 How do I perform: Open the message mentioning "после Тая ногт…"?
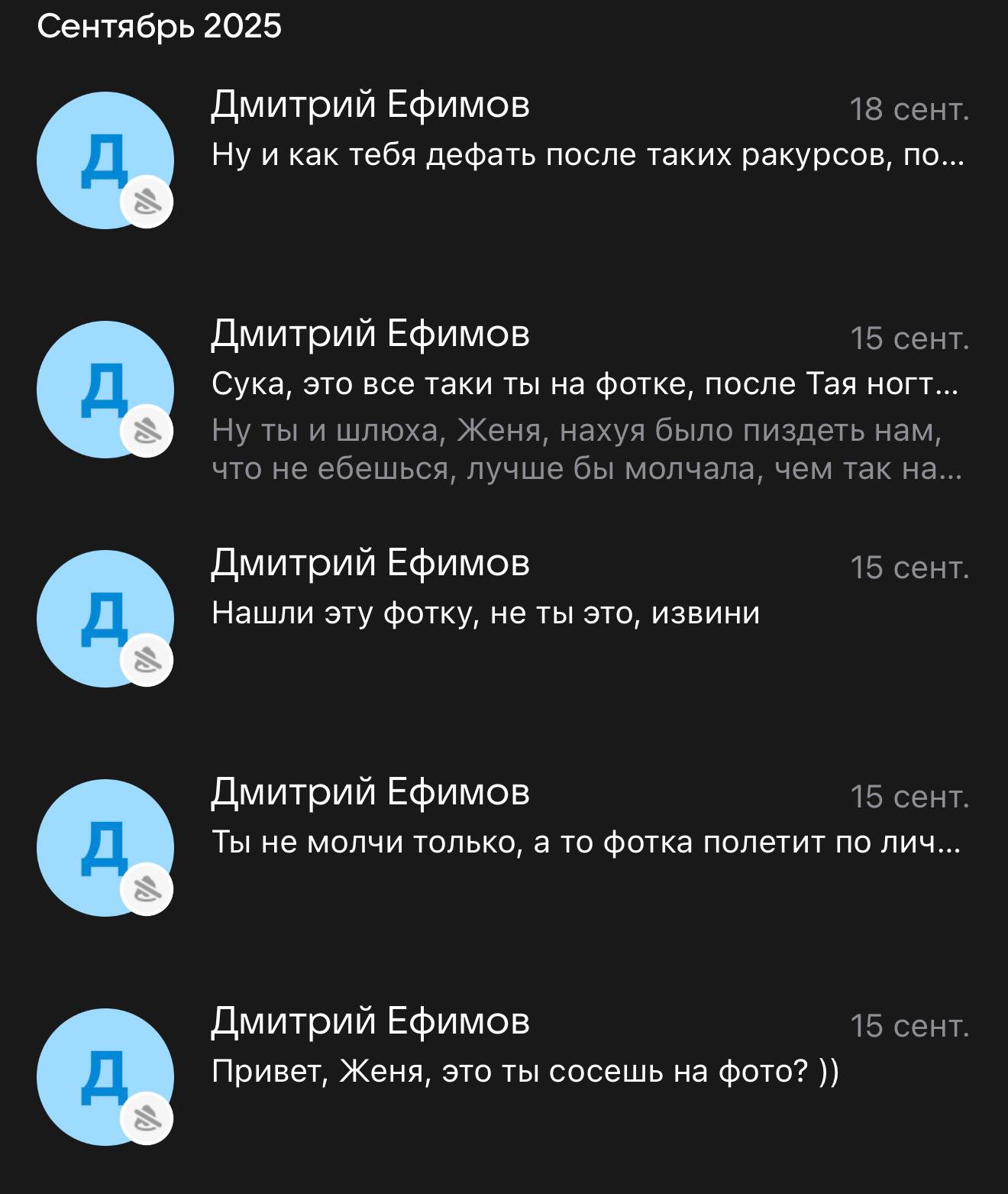(x=585, y=383)
